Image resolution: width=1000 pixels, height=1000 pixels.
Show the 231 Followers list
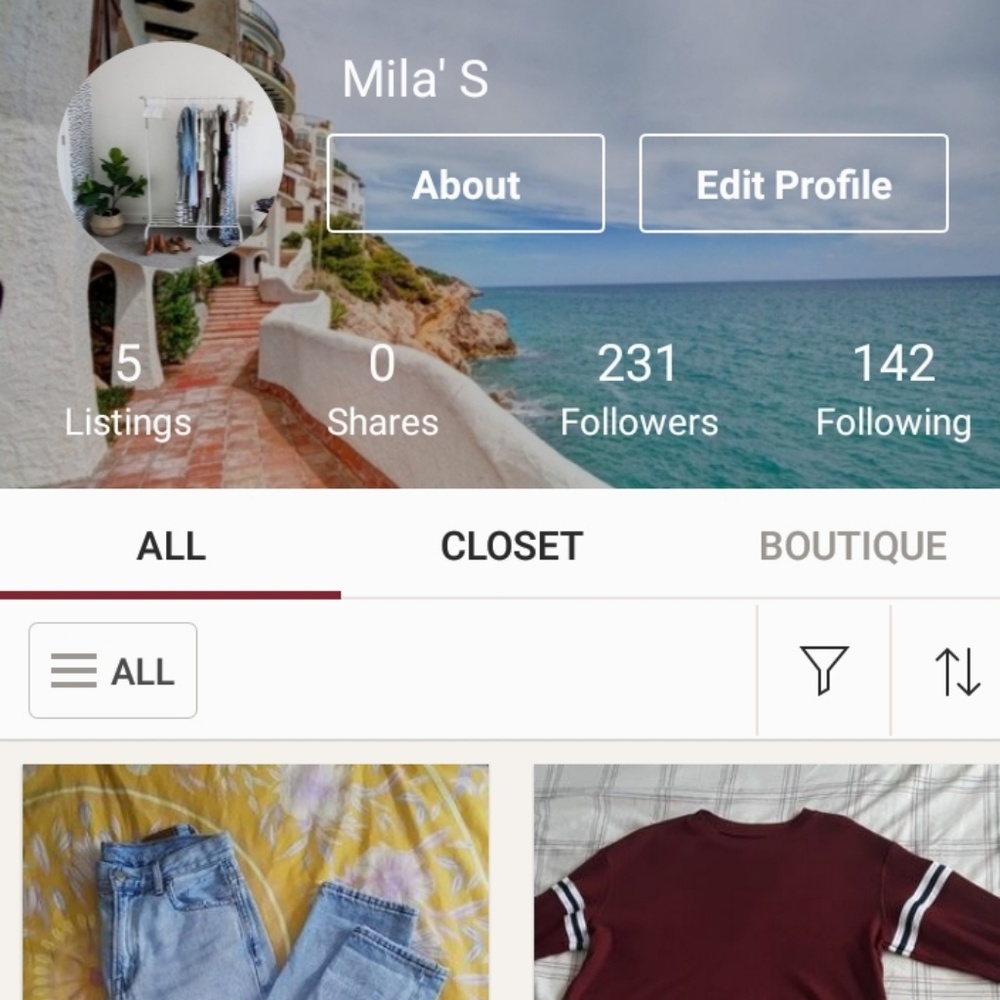tap(638, 391)
